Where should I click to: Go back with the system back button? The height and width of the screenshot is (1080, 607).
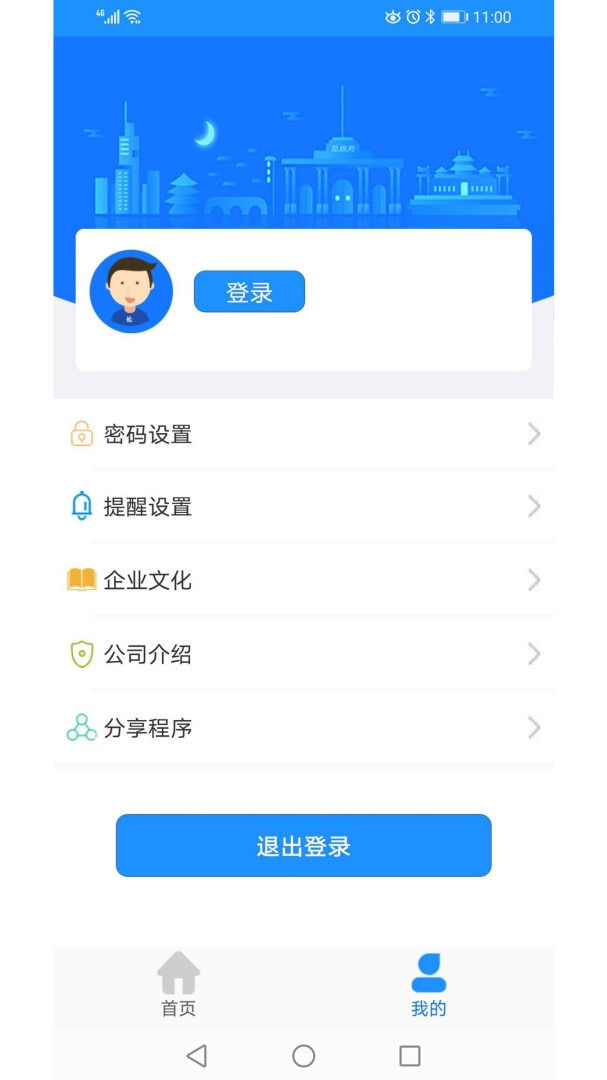197,1056
